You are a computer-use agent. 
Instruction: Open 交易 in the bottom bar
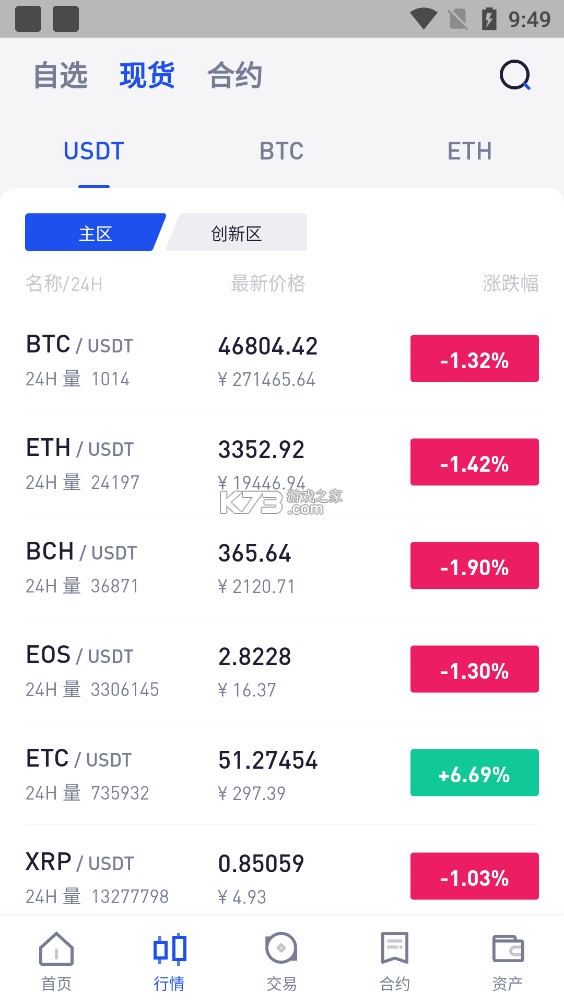[x=282, y=960]
